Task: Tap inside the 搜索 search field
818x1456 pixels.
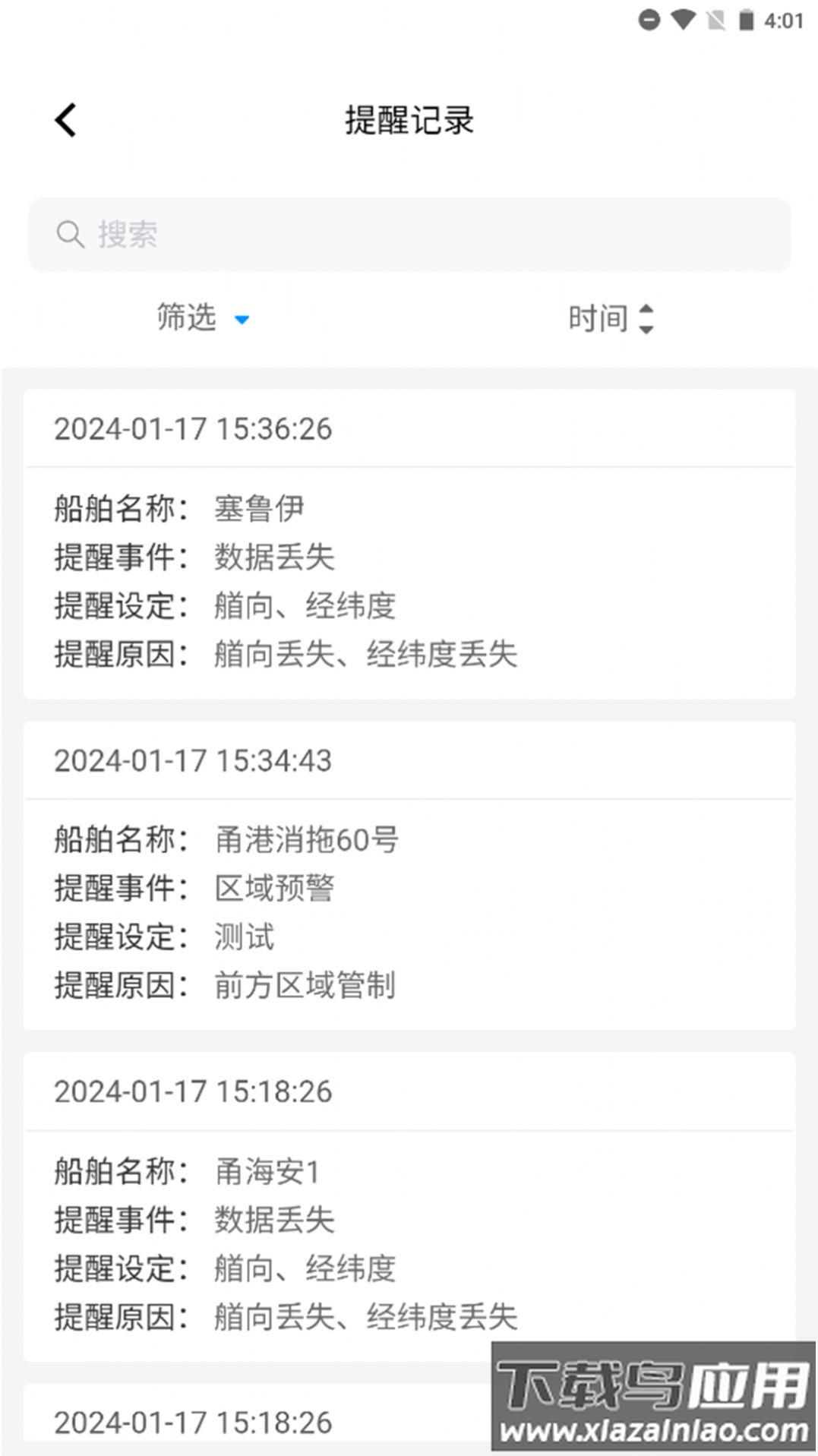Action: coord(304,234)
